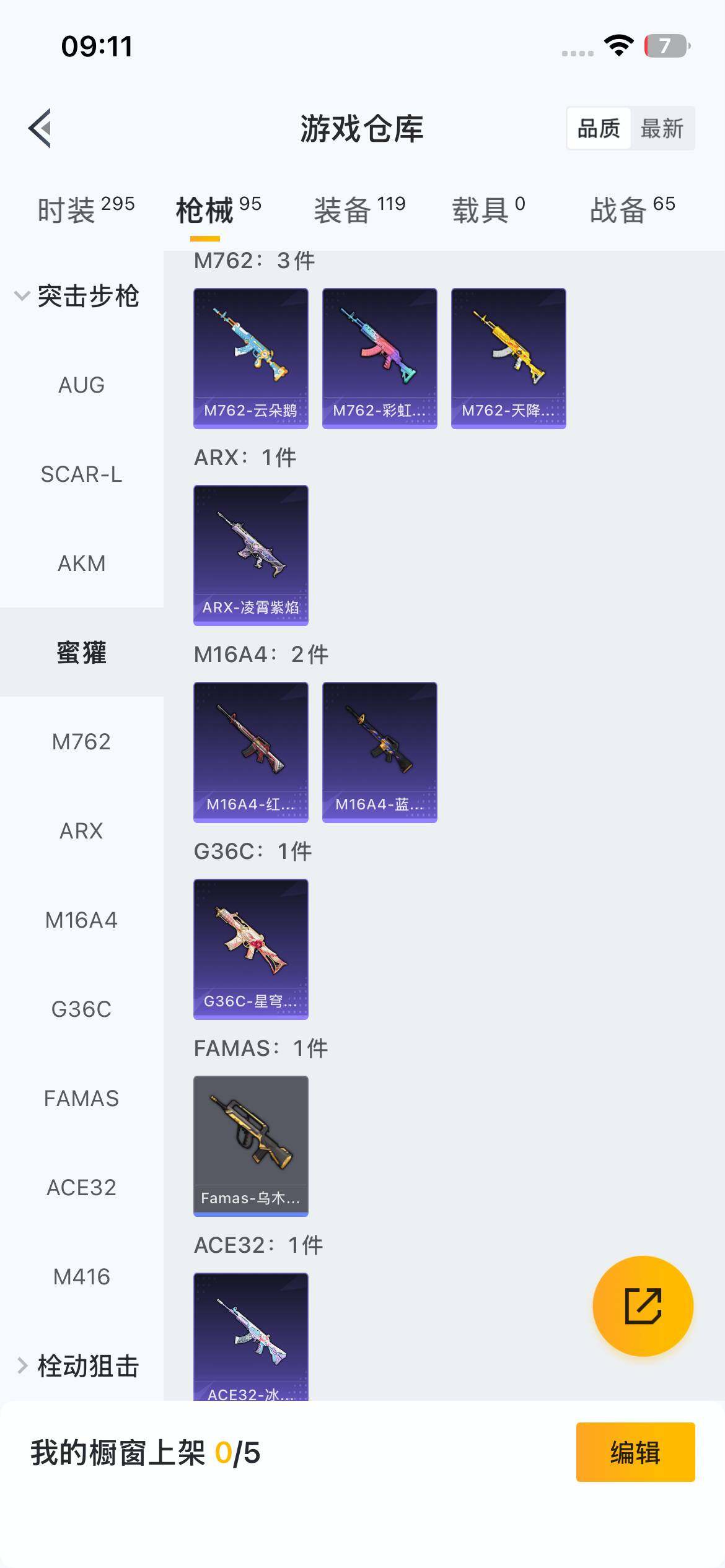This screenshot has height=1568, width=725.
Task: Tap 编辑 to edit the showcase
Action: [x=635, y=1452]
